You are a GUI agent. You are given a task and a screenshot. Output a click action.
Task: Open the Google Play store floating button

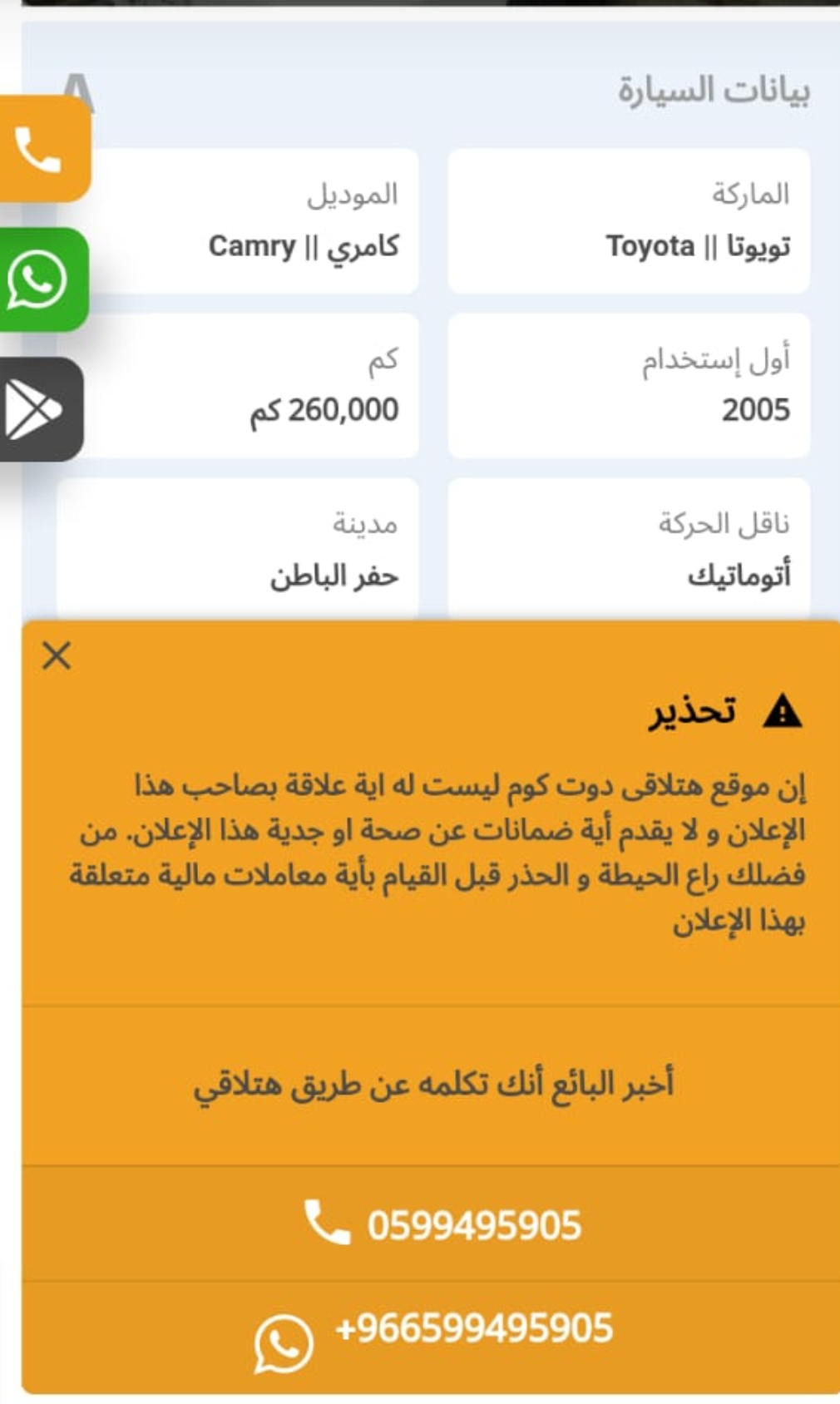(40, 409)
